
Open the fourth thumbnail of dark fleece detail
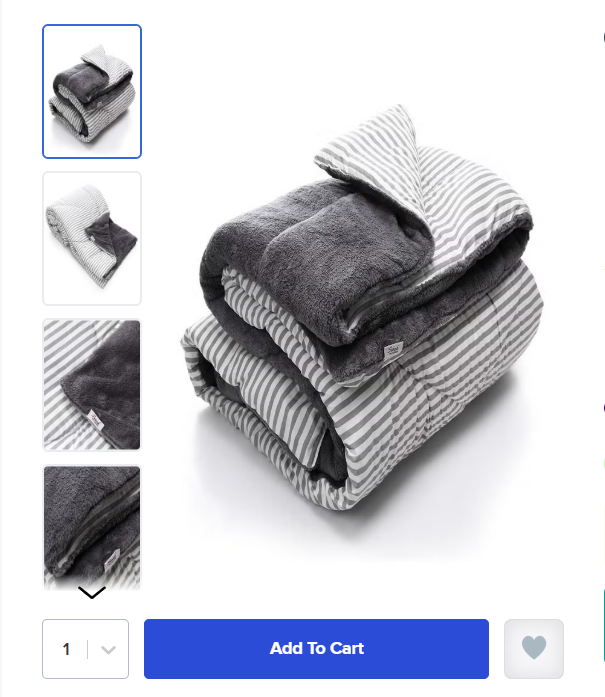[92, 524]
